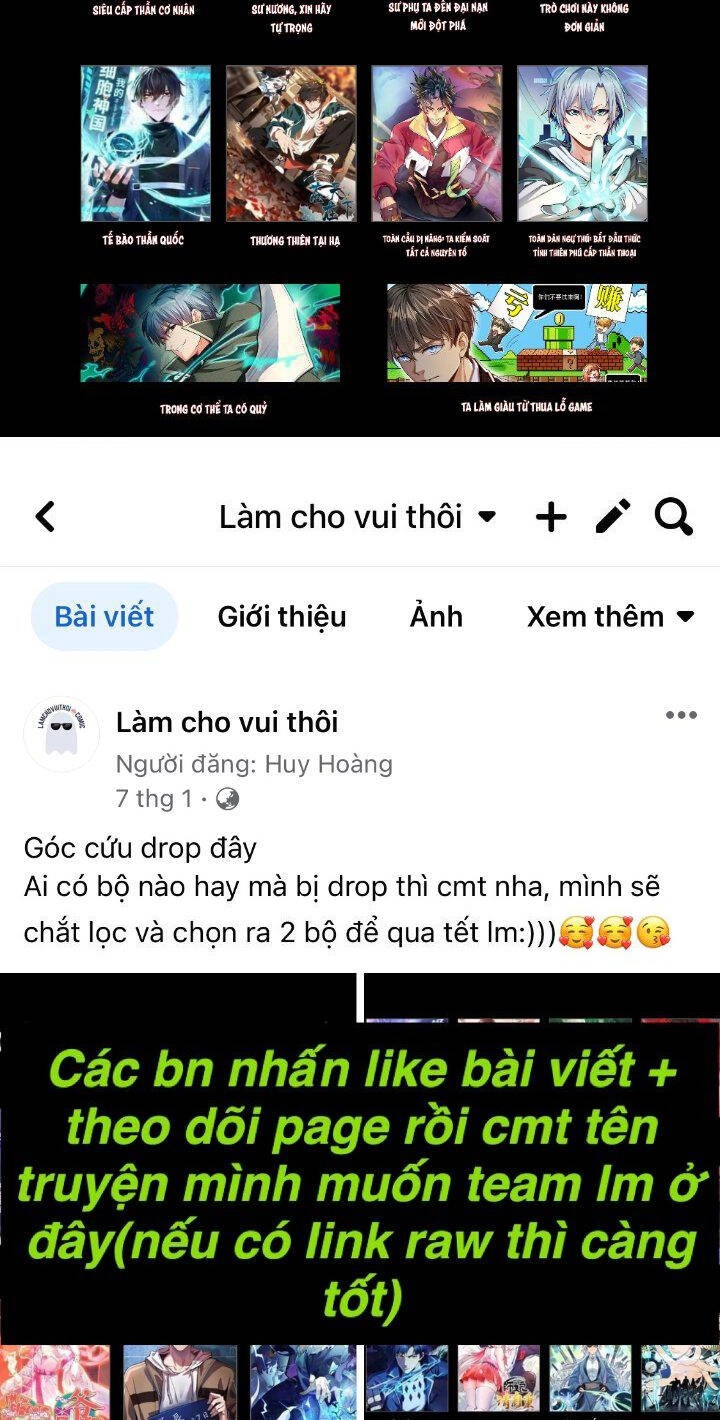Tap the ghost page avatar
This screenshot has width=720, height=1420.
(61, 733)
